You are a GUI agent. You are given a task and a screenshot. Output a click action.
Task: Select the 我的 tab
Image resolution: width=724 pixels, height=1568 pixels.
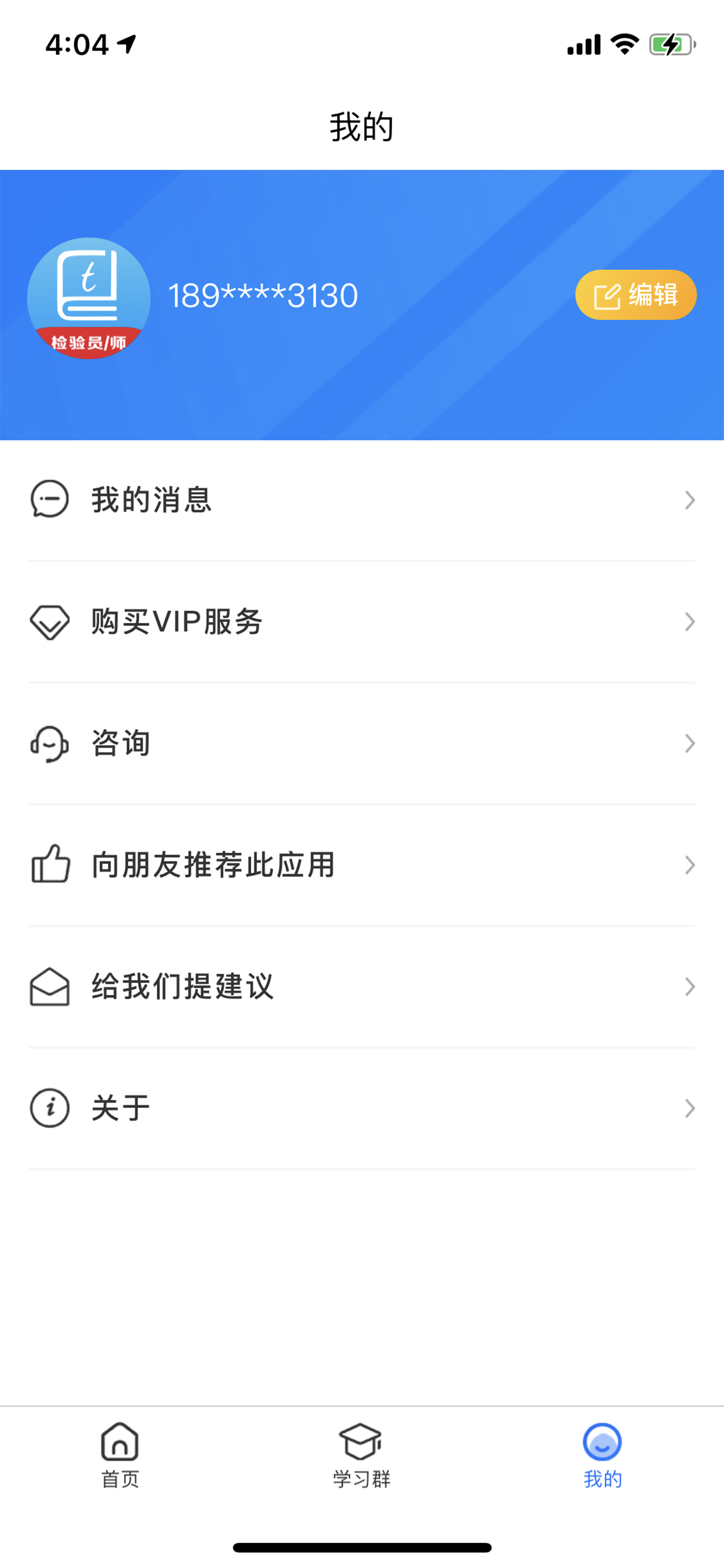point(602,1456)
